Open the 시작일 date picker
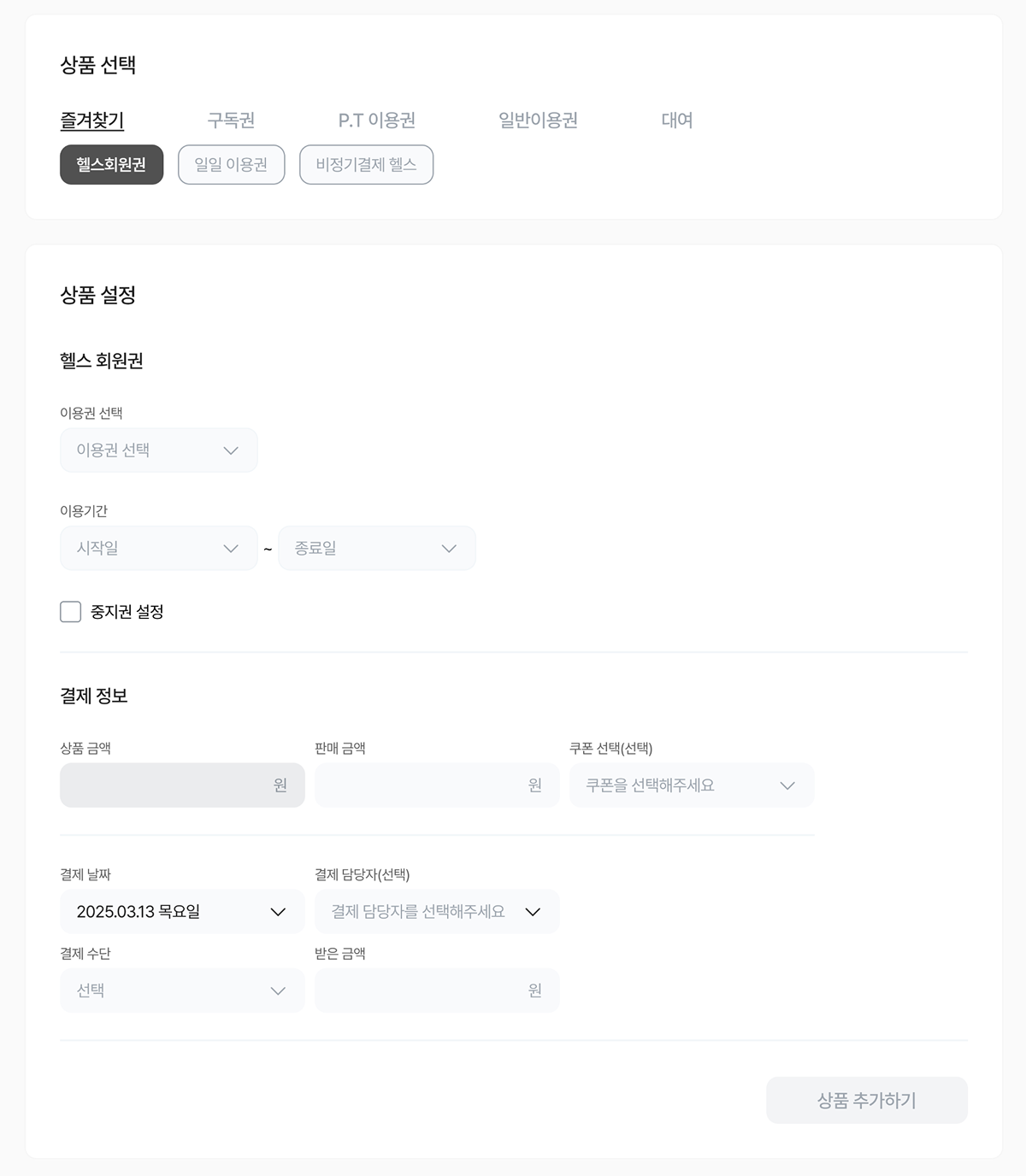 click(158, 548)
